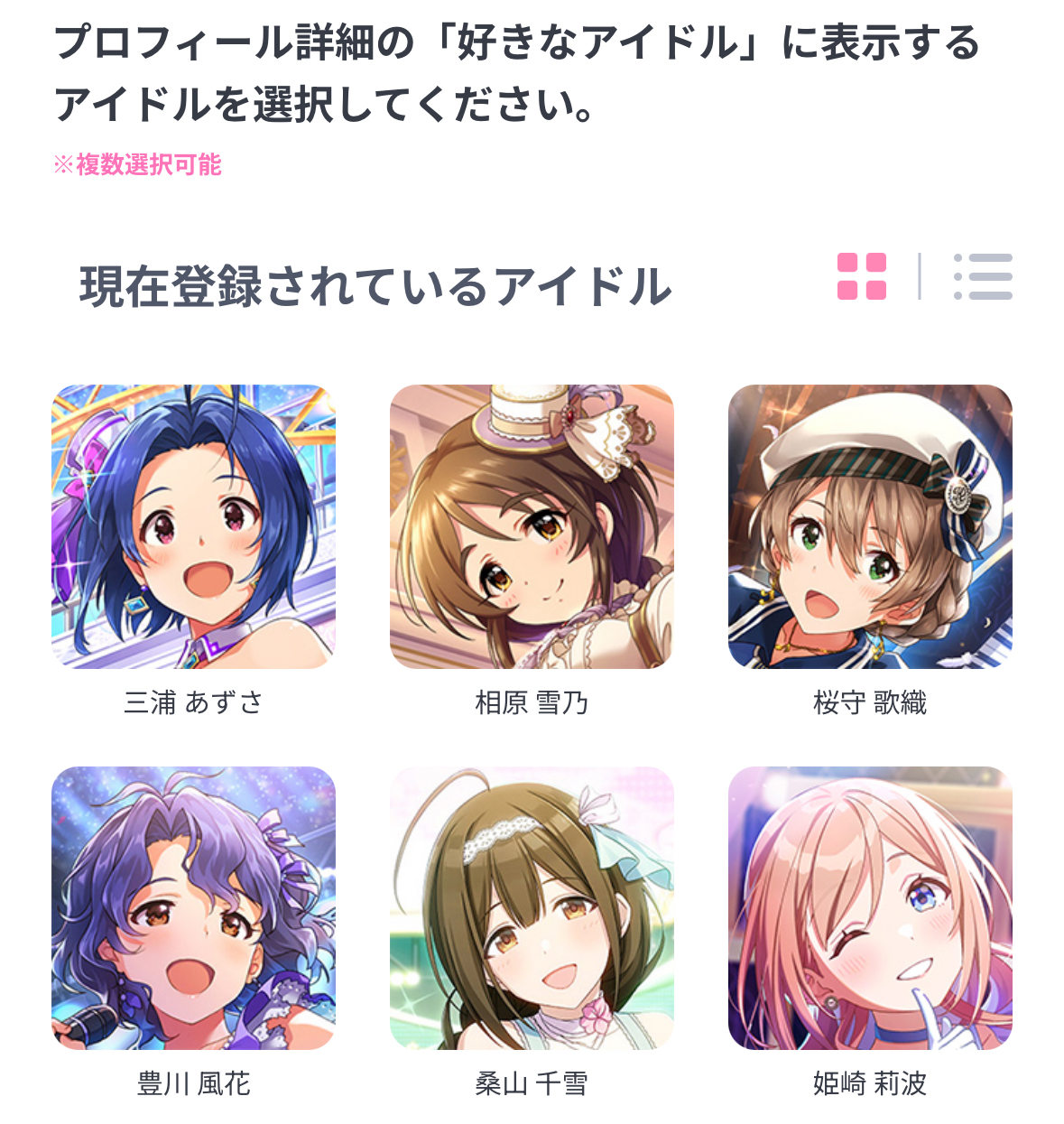Add 姫崎 莉波 to favorite idols
The image size is (1064, 1124).
(870, 908)
